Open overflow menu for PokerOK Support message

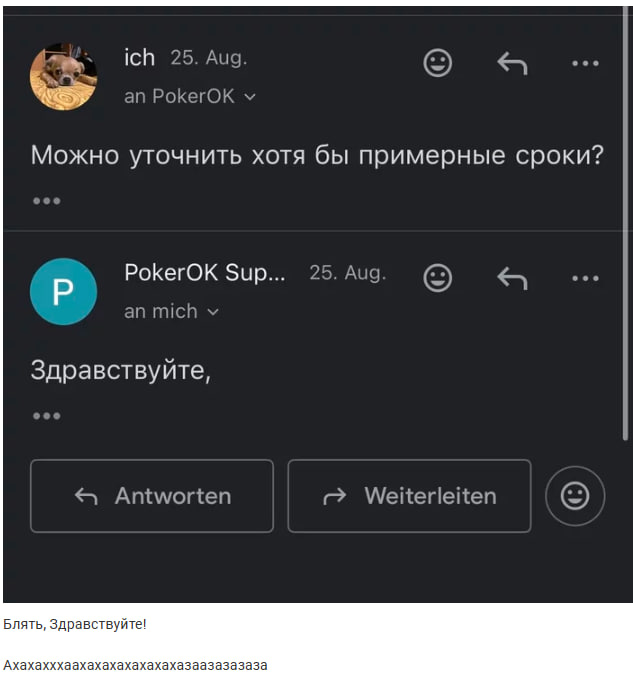coord(585,277)
